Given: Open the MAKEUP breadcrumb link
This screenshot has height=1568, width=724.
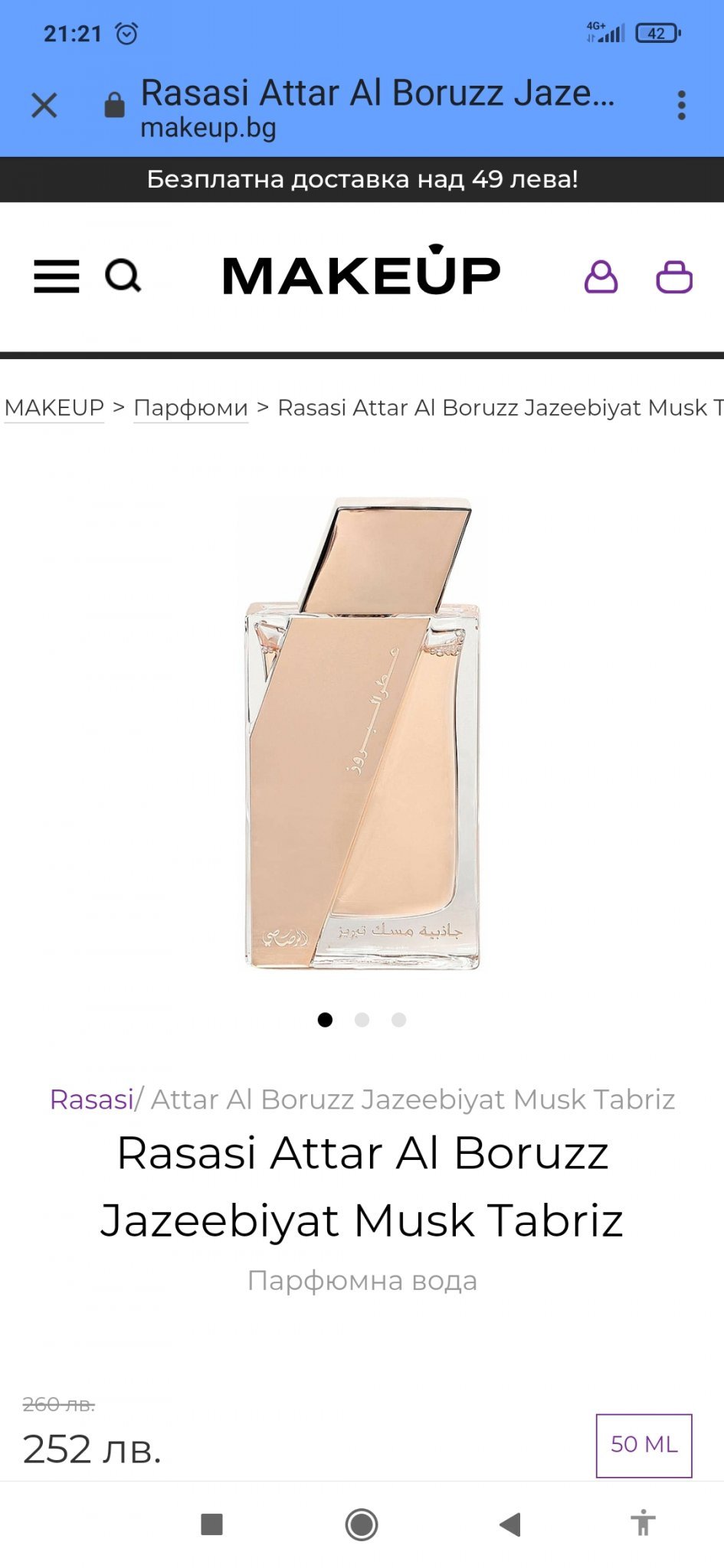Looking at the screenshot, I should 54,408.
